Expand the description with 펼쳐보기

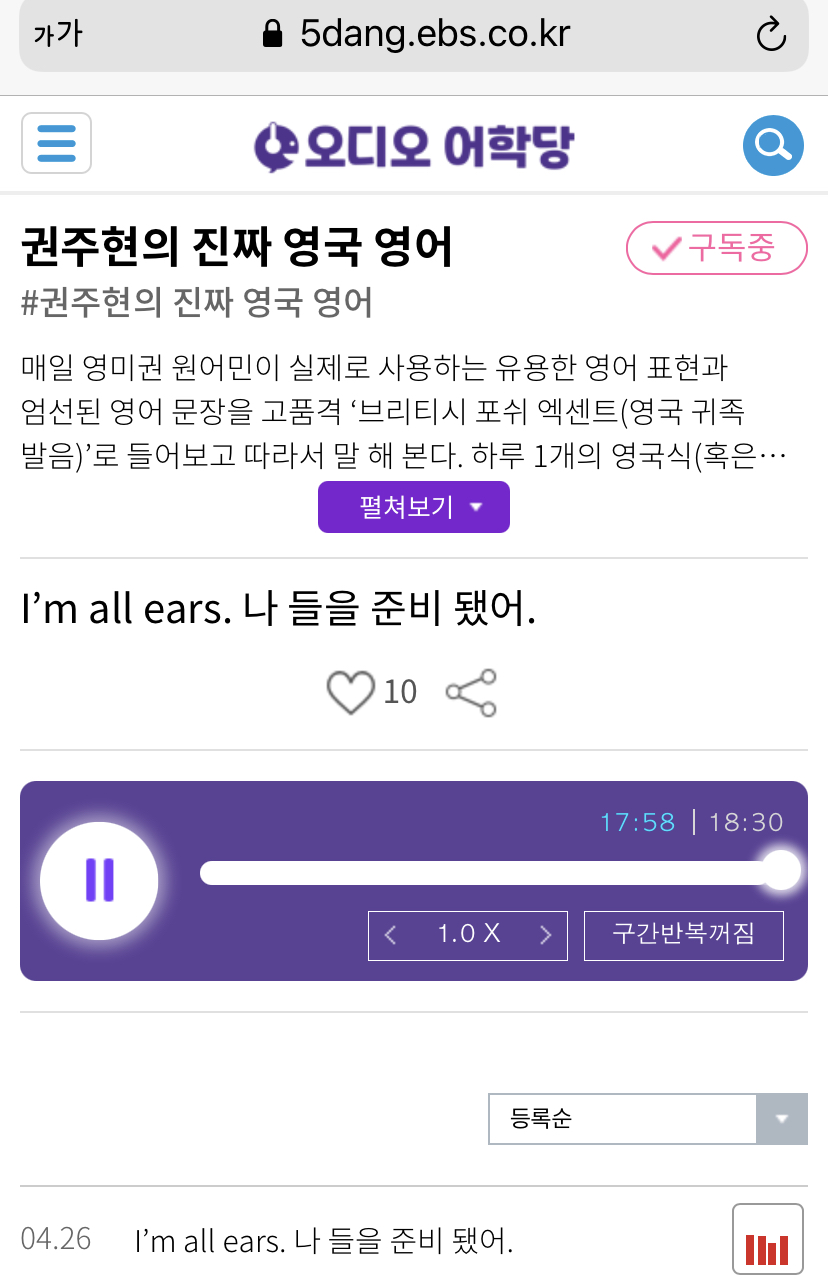tap(413, 507)
